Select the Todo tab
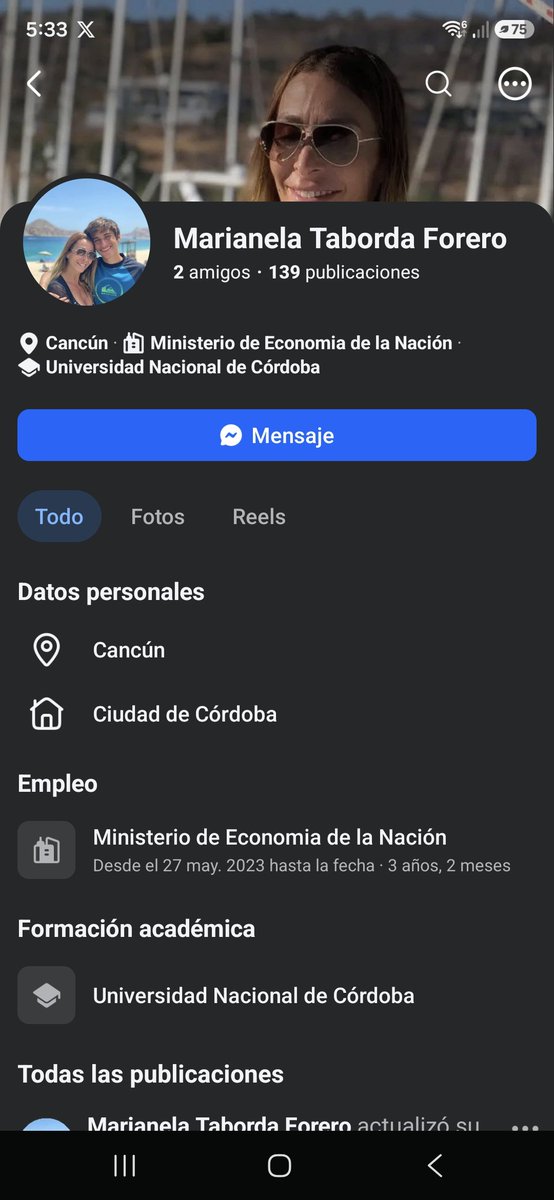Viewport: 554px width, 1200px height. point(59,517)
